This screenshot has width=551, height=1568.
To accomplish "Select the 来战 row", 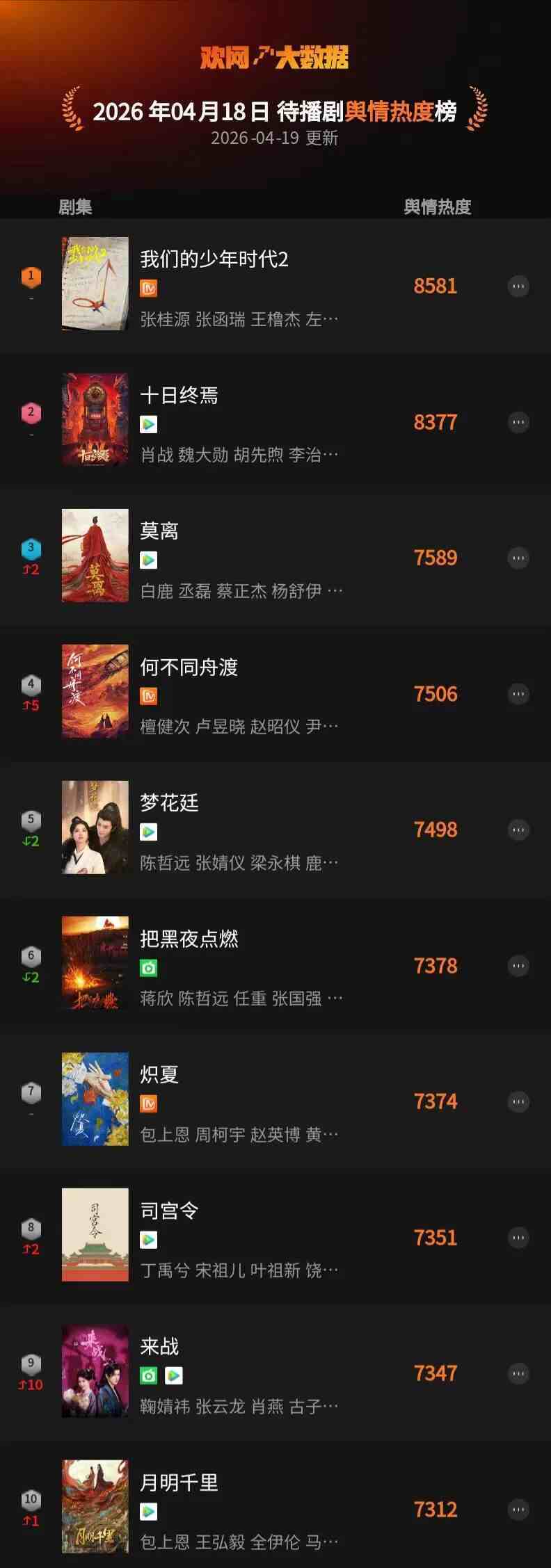I will (x=160, y=1347).
